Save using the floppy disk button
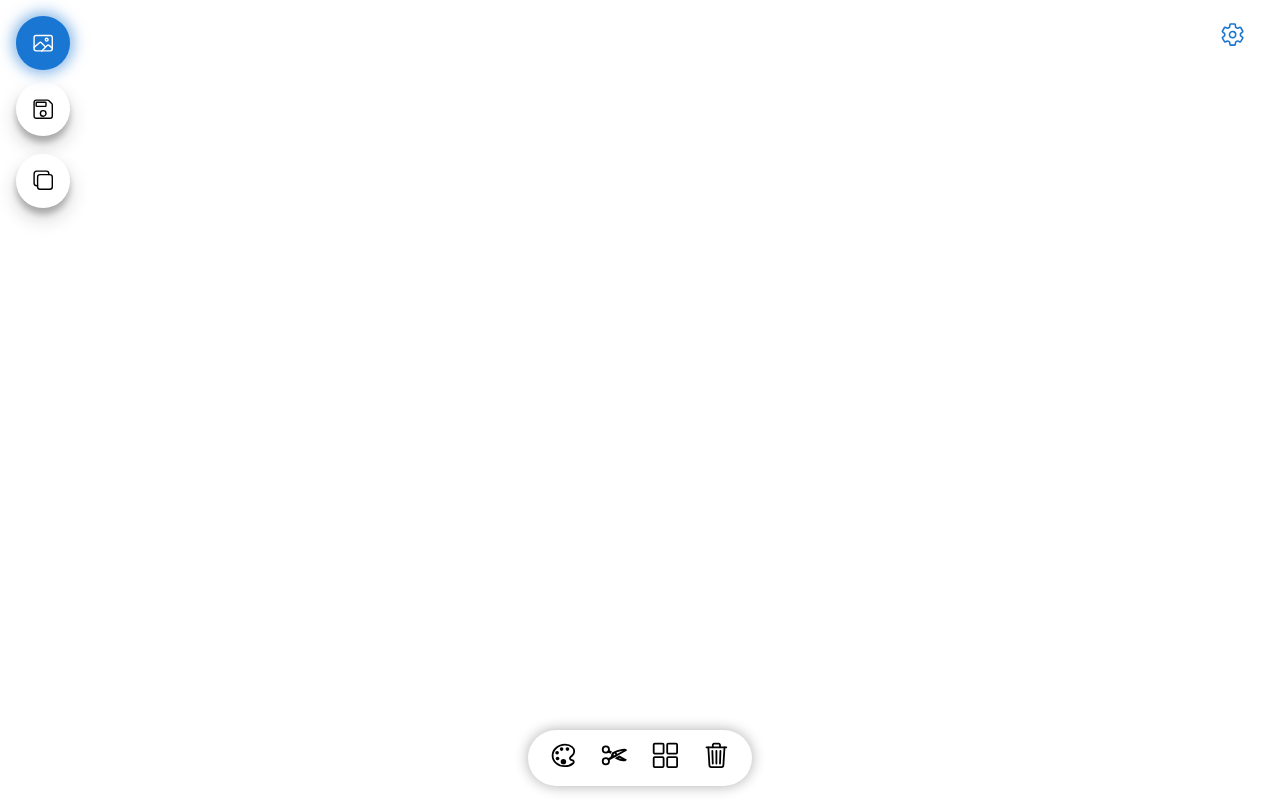 coord(43,109)
